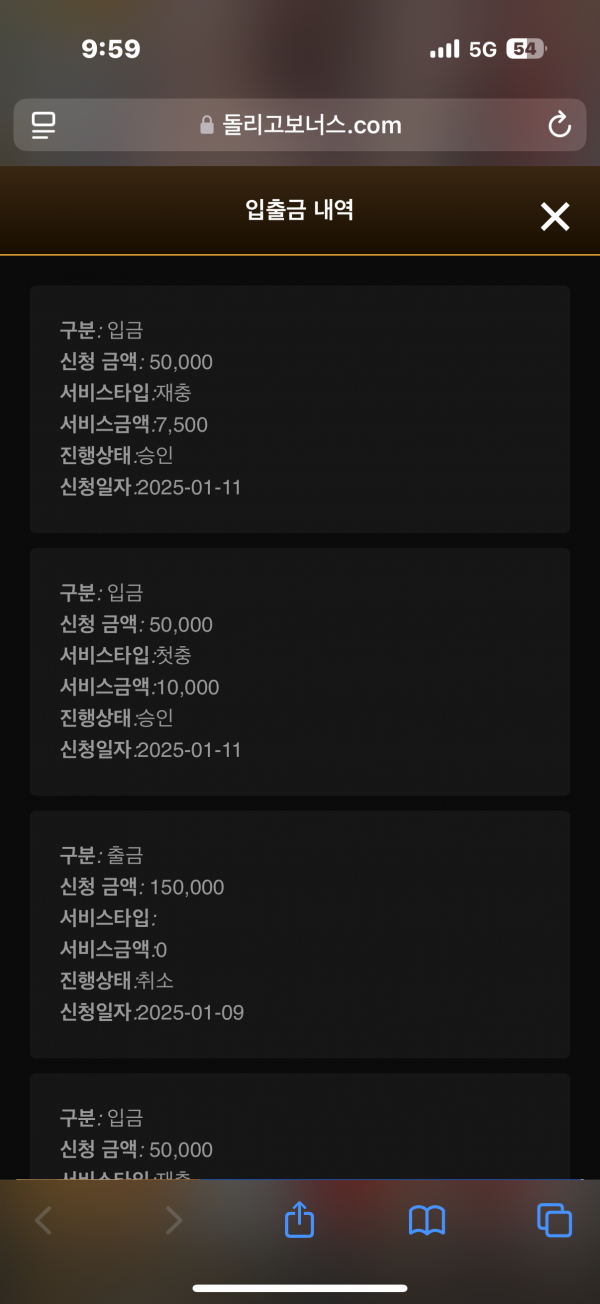
Task: Tap the address bar URL
Action: coord(300,125)
